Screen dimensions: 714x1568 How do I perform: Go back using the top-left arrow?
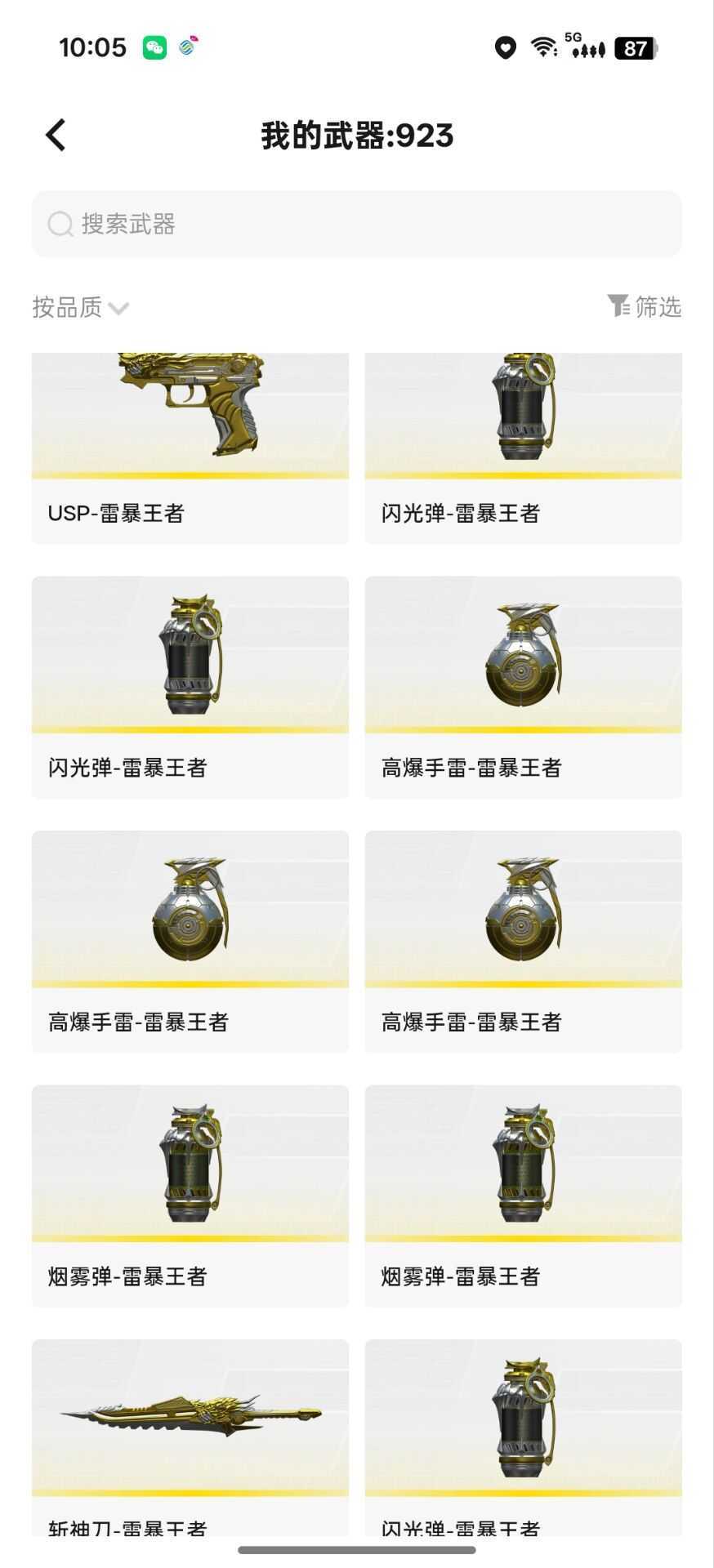click(x=56, y=136)
